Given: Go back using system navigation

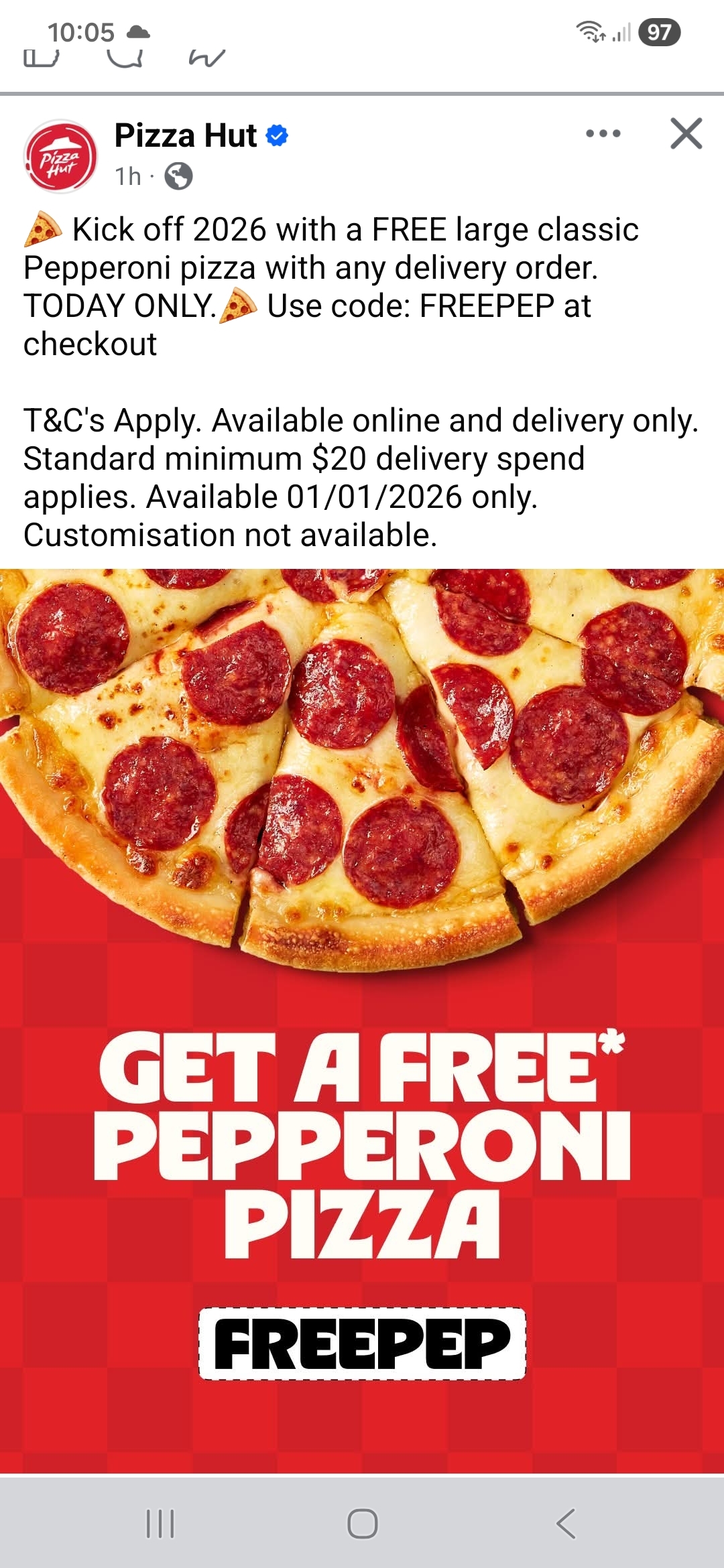Looking at the screenshot, I should coord(566,1523).
